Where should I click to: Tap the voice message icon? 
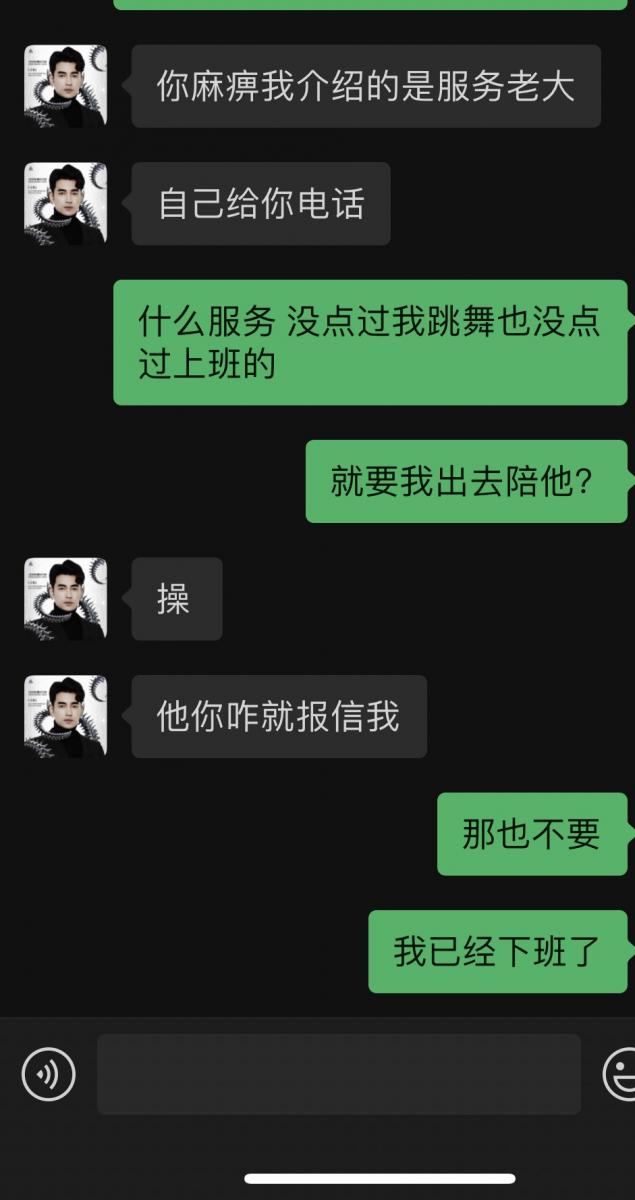[48, 1074]
